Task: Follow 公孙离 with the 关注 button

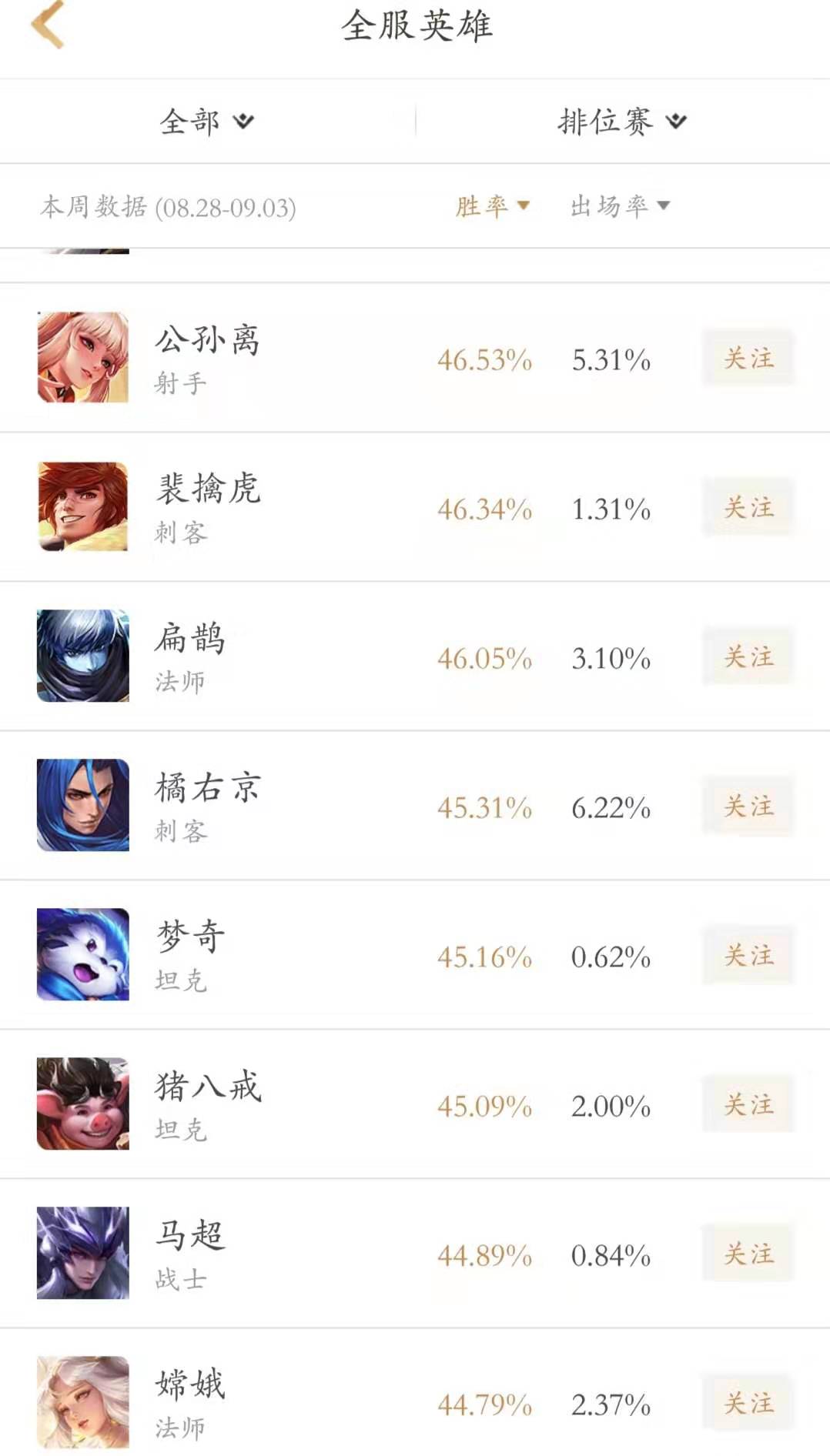Action: point(748,358)
